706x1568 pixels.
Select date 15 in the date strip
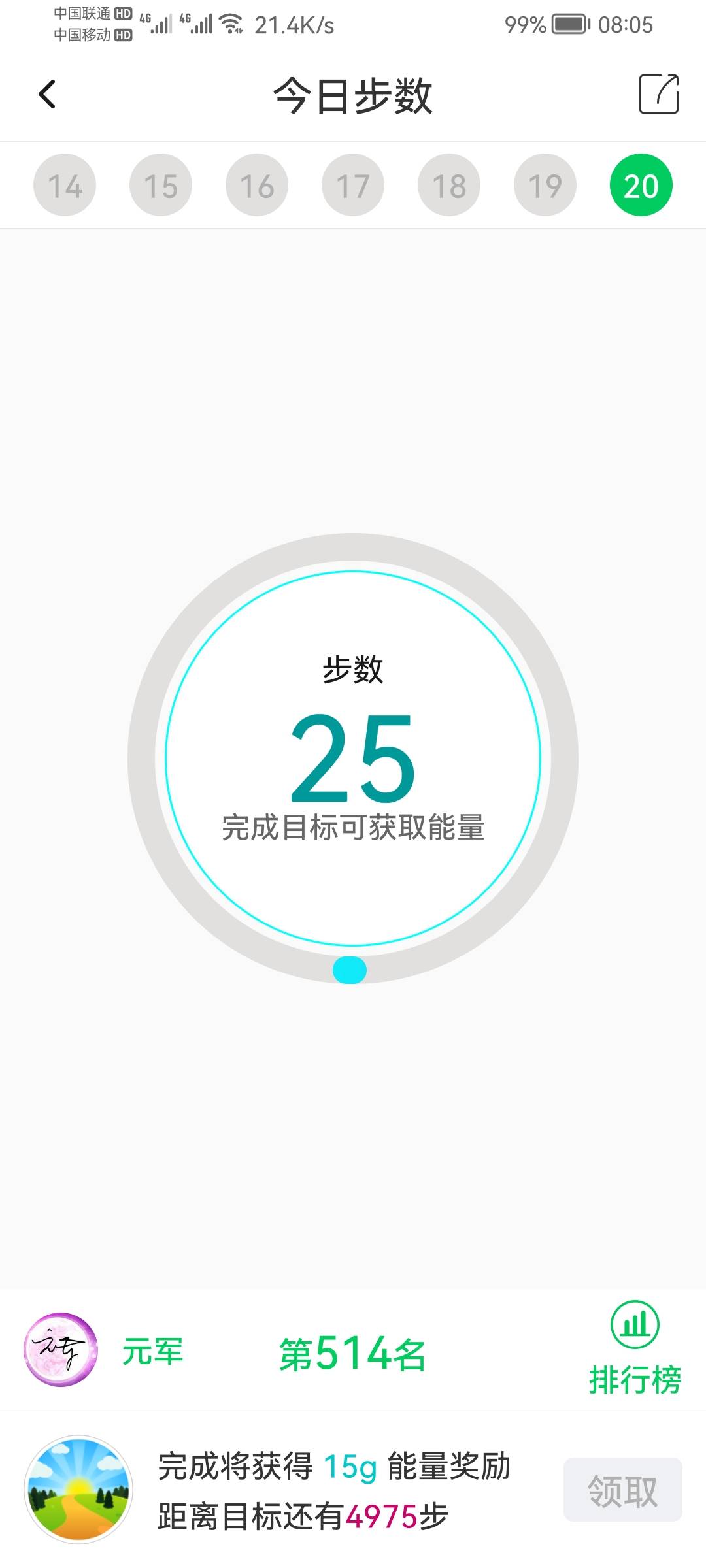tap(160, 184)
